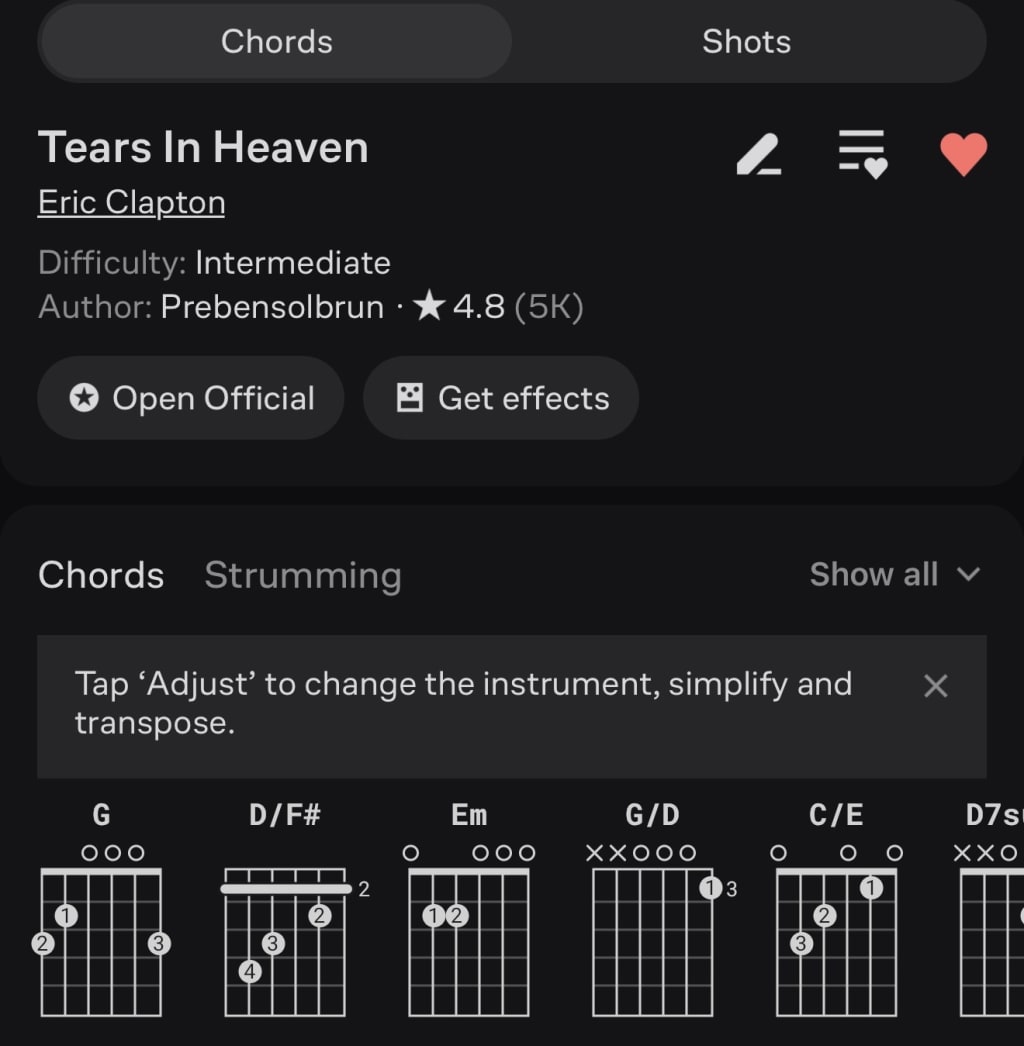Open the song editor pencil icon
This screenshot has height=1046, width=1024.
759,154
